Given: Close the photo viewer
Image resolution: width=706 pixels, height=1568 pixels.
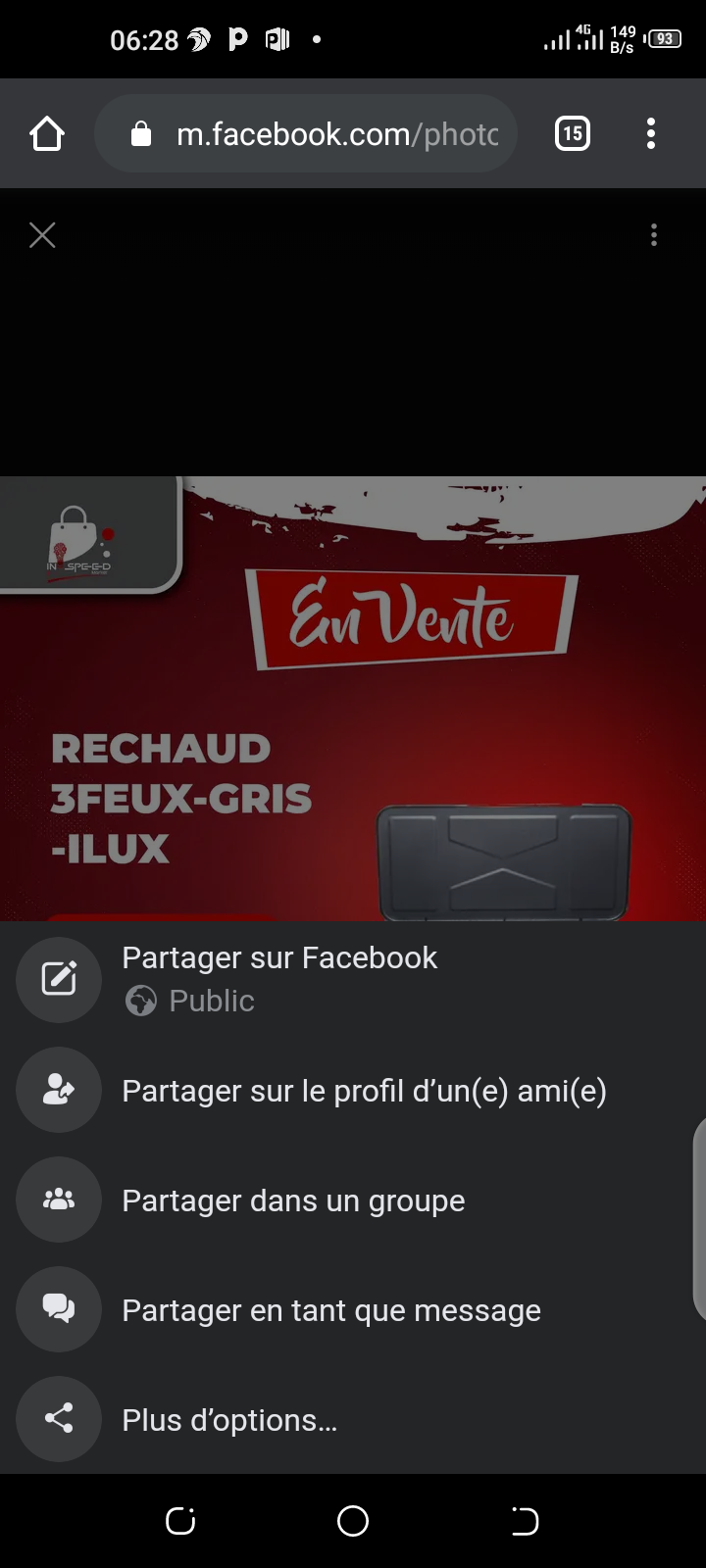Looking at the screenshot, I should coord(42,235).
